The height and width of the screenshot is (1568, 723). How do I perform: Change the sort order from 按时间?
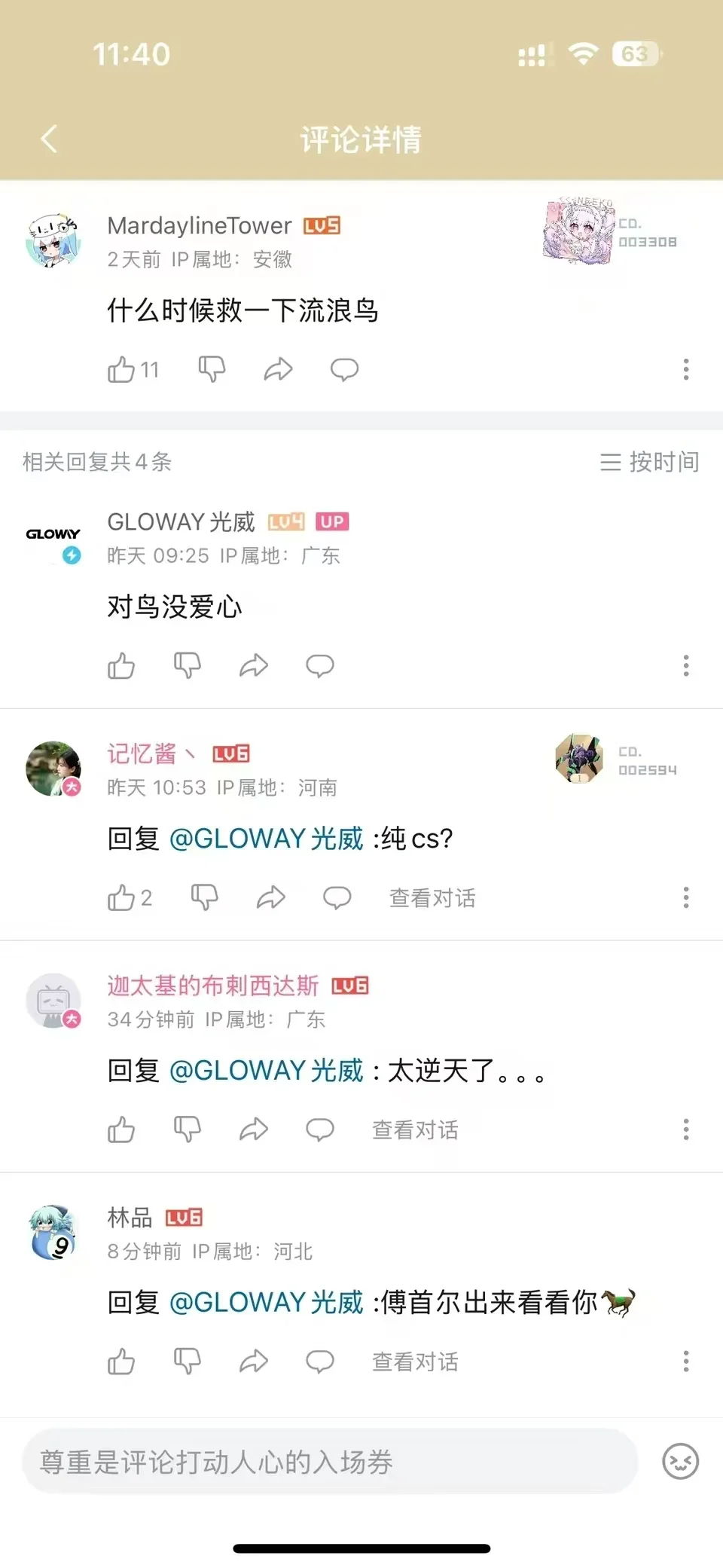(x=649, y=462)
